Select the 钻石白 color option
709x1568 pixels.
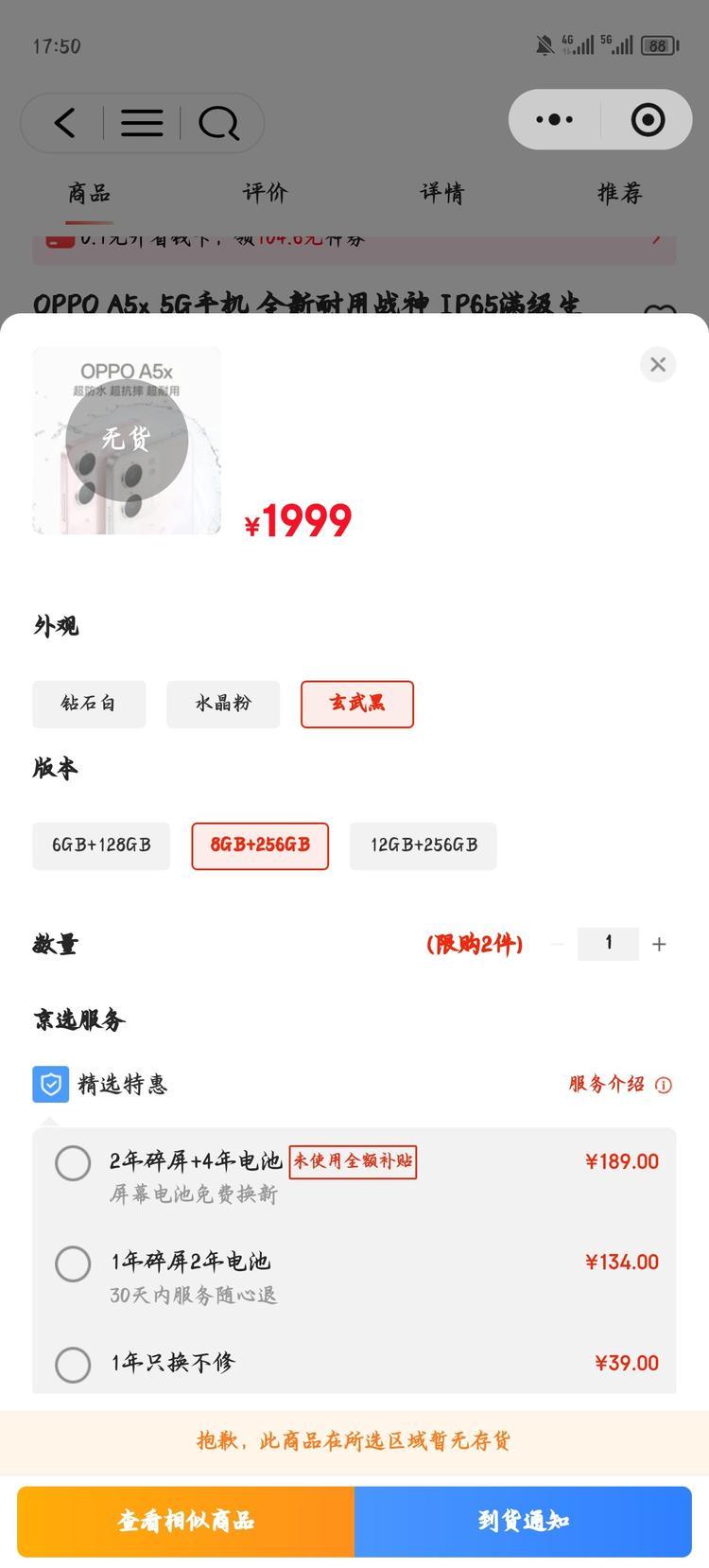pyautogui.click(x=89, y=704)
